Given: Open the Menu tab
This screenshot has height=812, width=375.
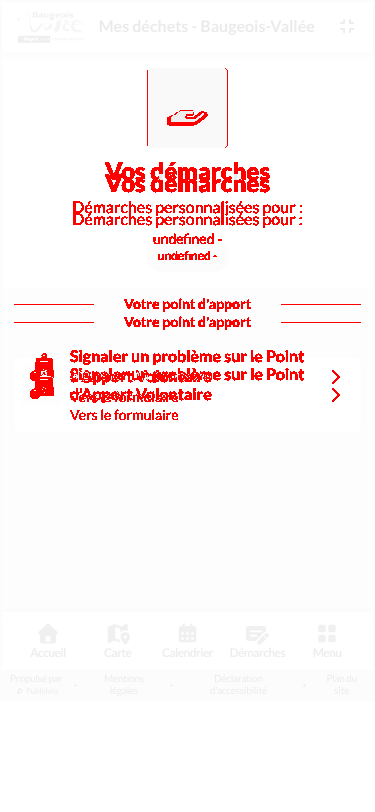Looking at the screenshot, I should pyautogui.click(x=327, y=641).
